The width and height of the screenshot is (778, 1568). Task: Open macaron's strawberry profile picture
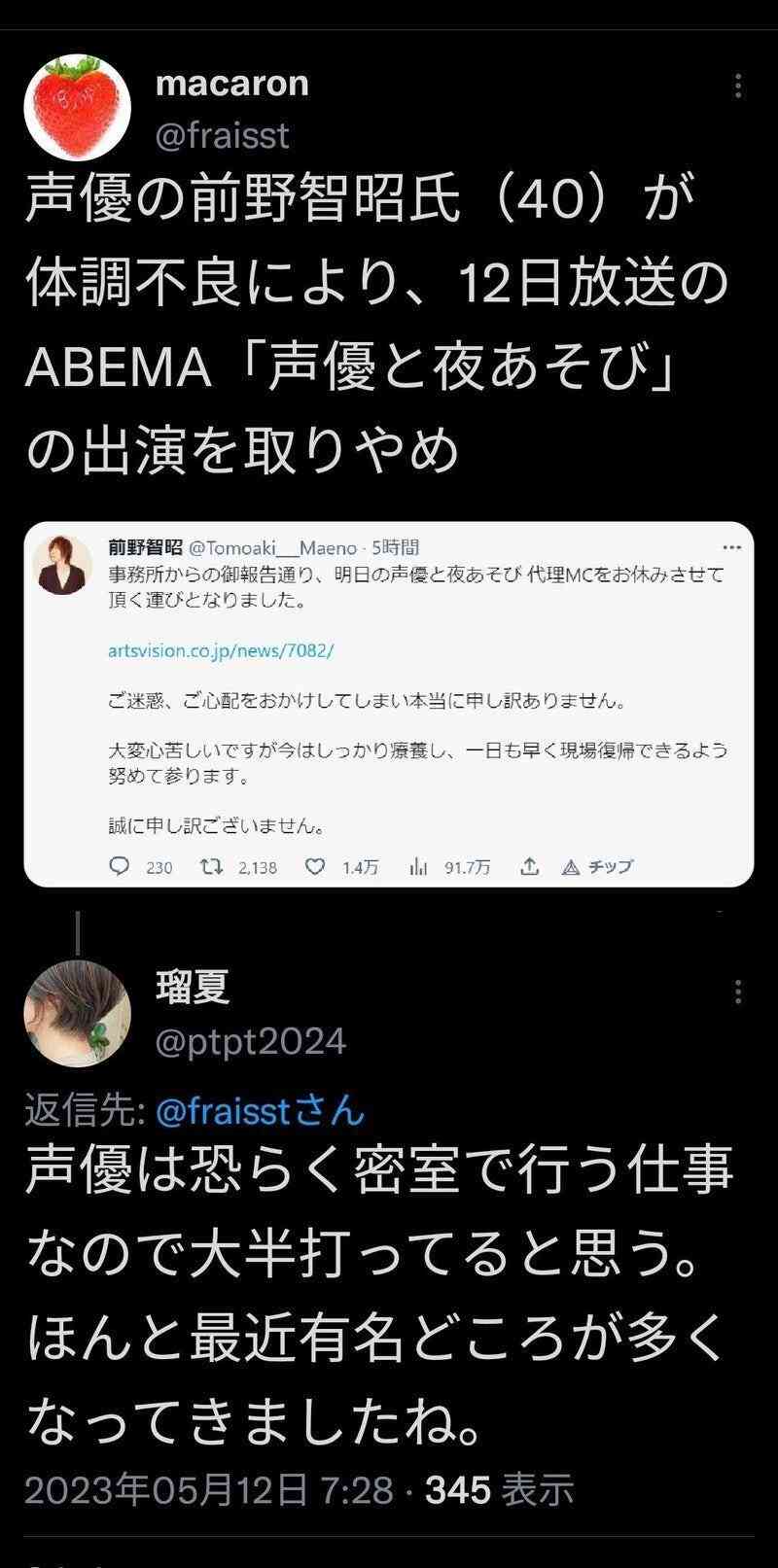tap(78, 107)
